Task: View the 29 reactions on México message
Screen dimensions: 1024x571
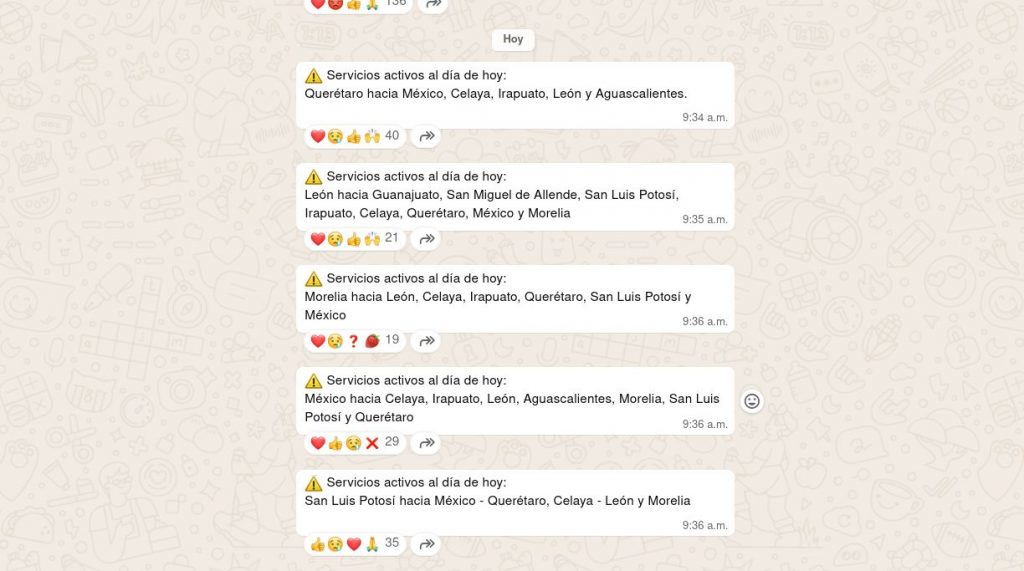Action: pos(355,443)
